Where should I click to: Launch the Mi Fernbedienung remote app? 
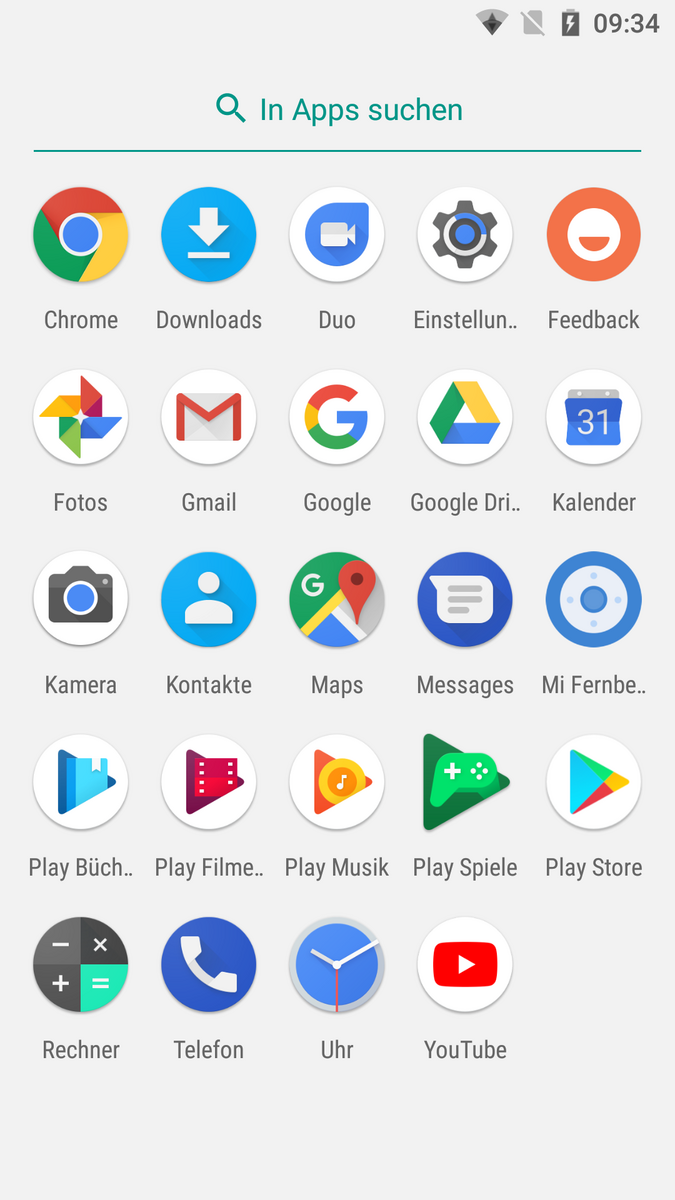[593, 600]
